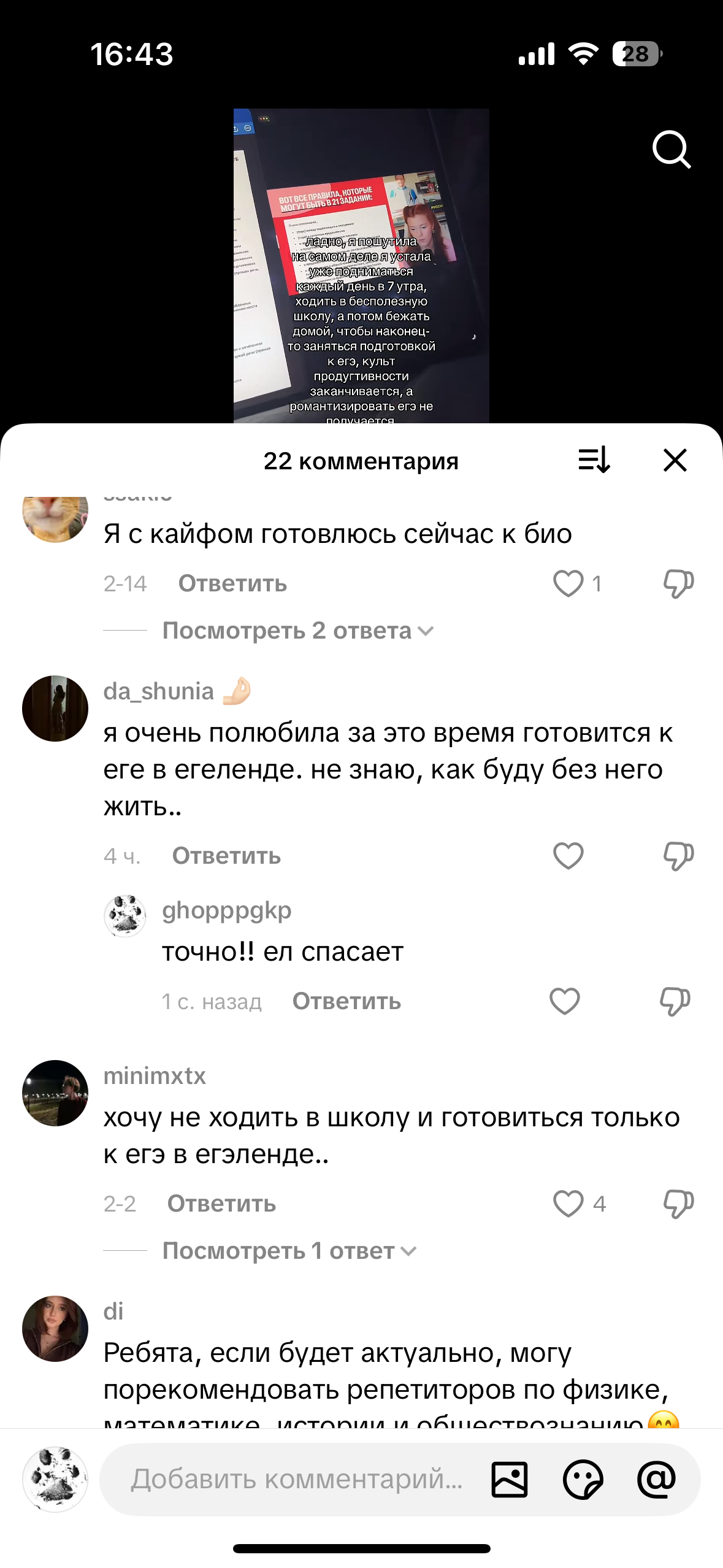
Task: Close the comments panel
Action: point(675,460)
